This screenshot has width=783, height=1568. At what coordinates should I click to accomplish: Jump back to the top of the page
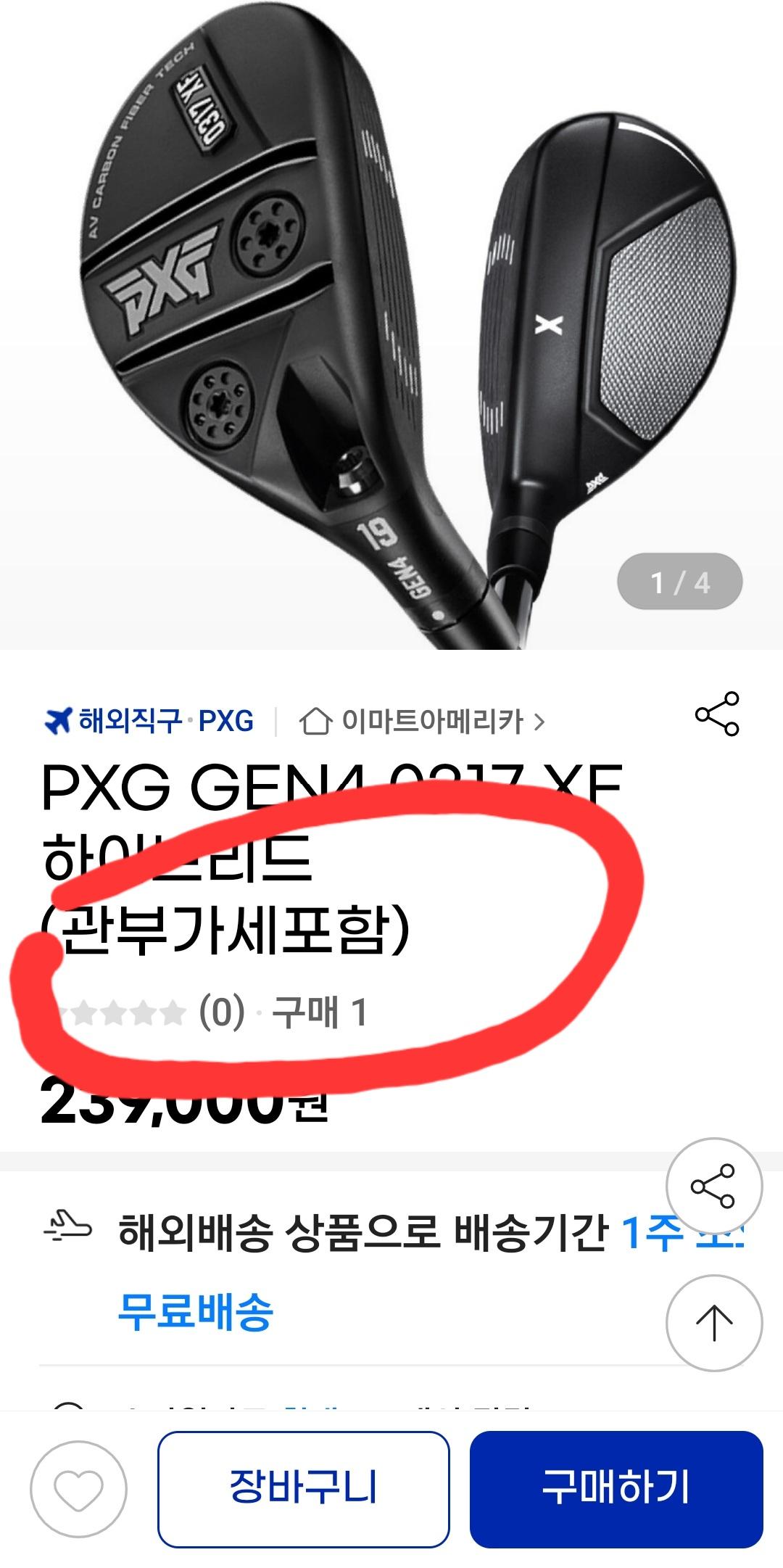pos(714,1323)
